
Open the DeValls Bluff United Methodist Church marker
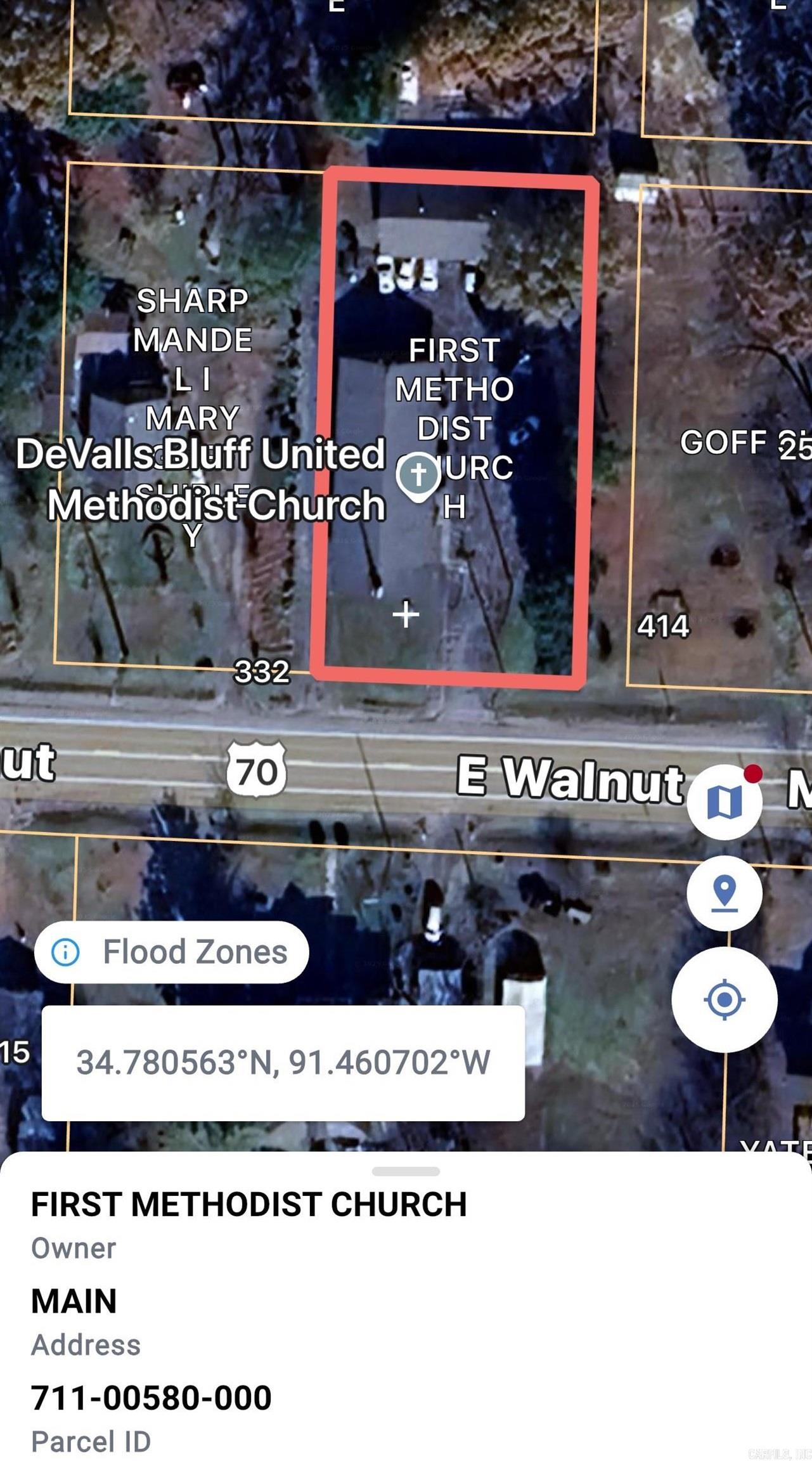tap(418, 476)
